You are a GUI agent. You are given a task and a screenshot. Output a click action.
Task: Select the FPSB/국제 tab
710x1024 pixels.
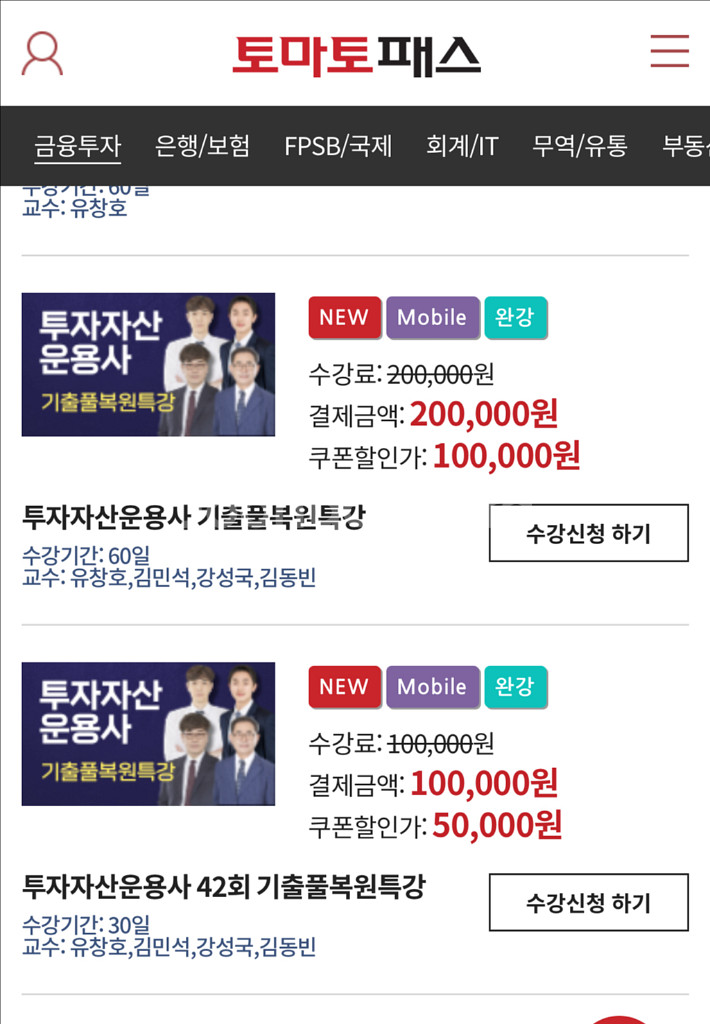[x=338, y=146]
